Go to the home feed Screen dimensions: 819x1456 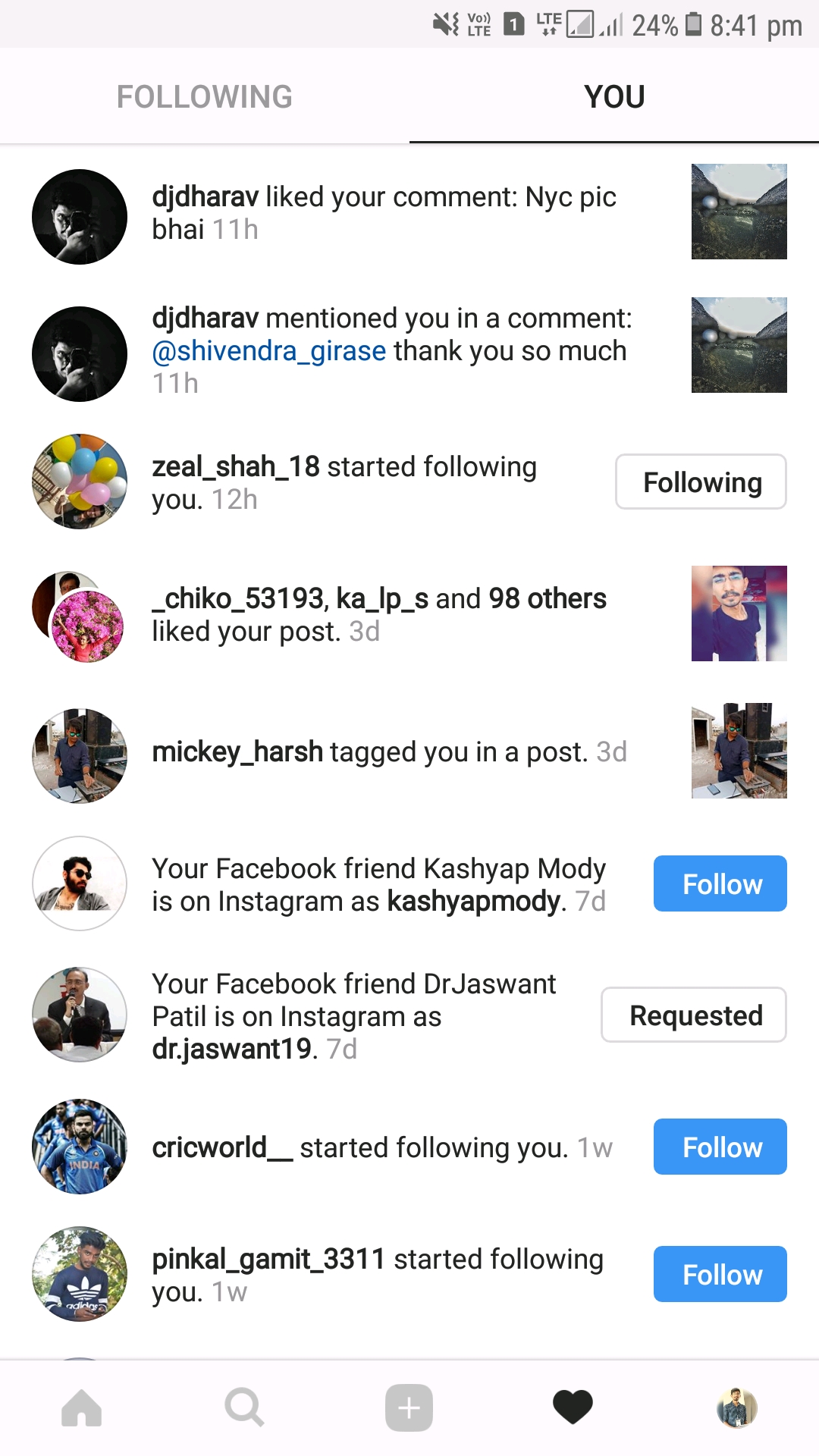82,1408
